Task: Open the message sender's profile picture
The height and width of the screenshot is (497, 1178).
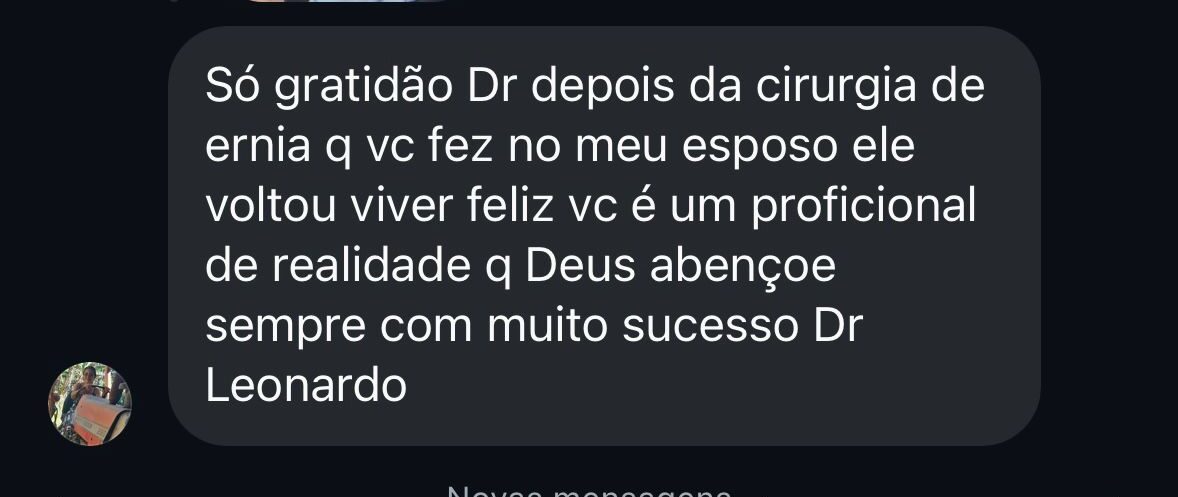Action: click(x=90, y=404)
